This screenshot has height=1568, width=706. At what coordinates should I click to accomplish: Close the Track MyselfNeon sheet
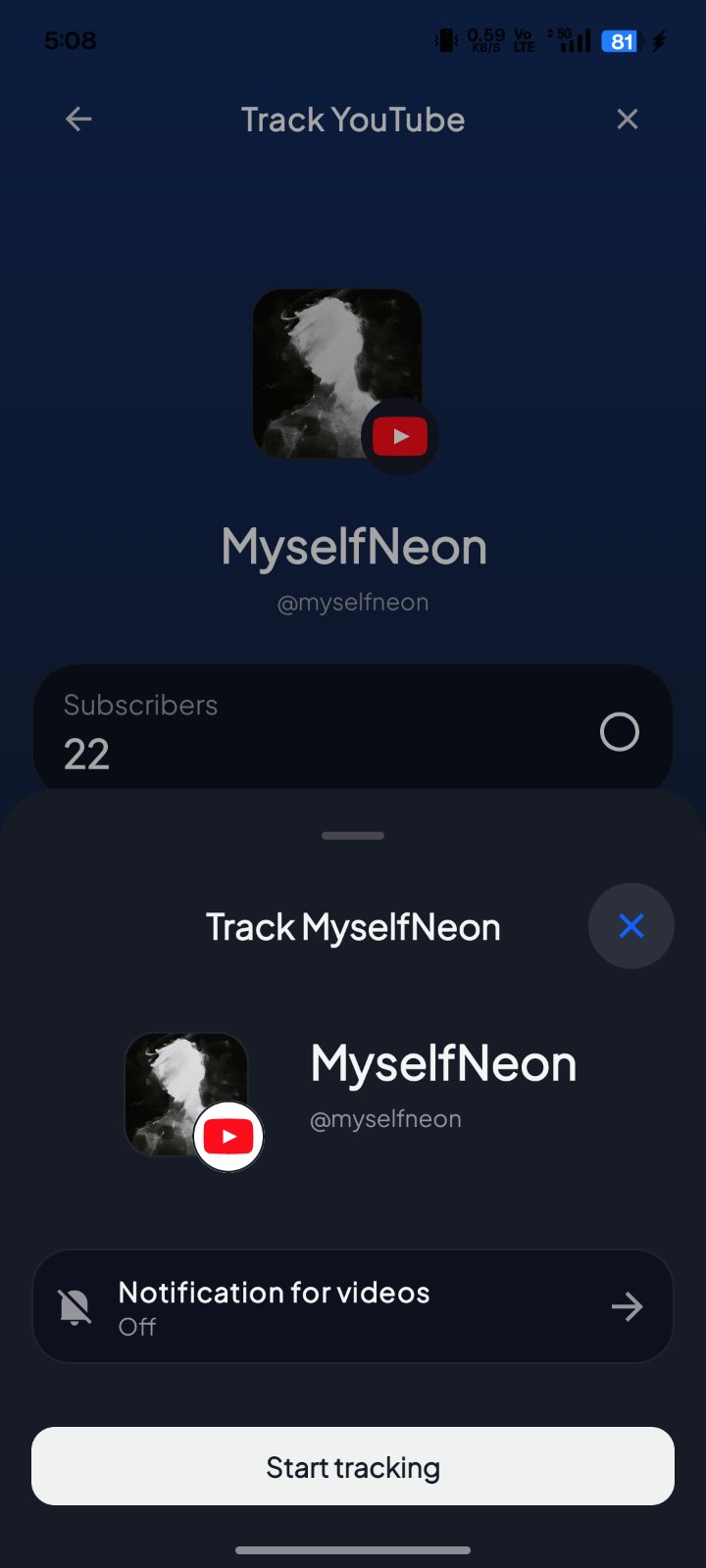pos(630,926)
